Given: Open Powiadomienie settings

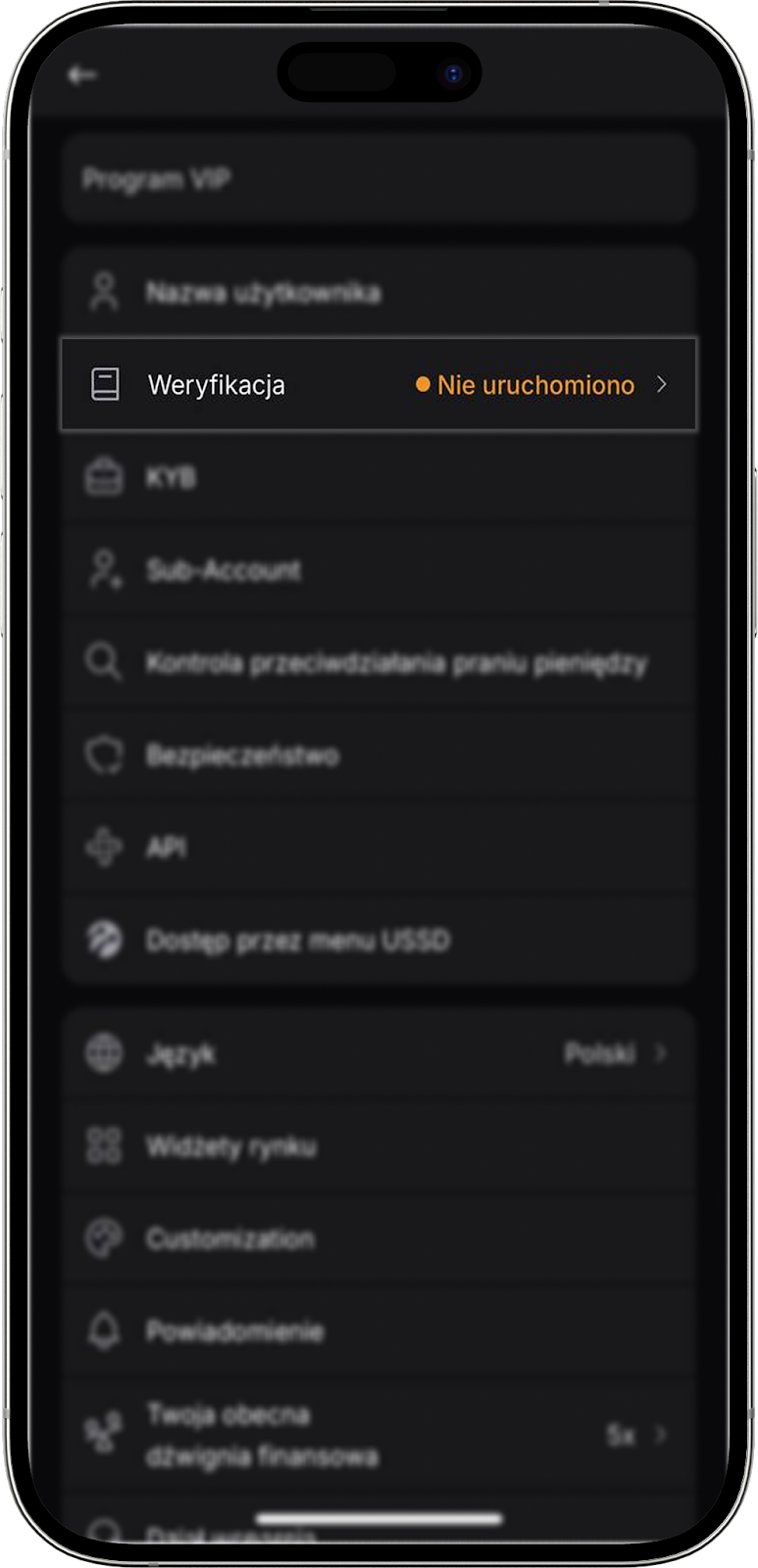Looking at the screenshot, I should coord(378,1331).
